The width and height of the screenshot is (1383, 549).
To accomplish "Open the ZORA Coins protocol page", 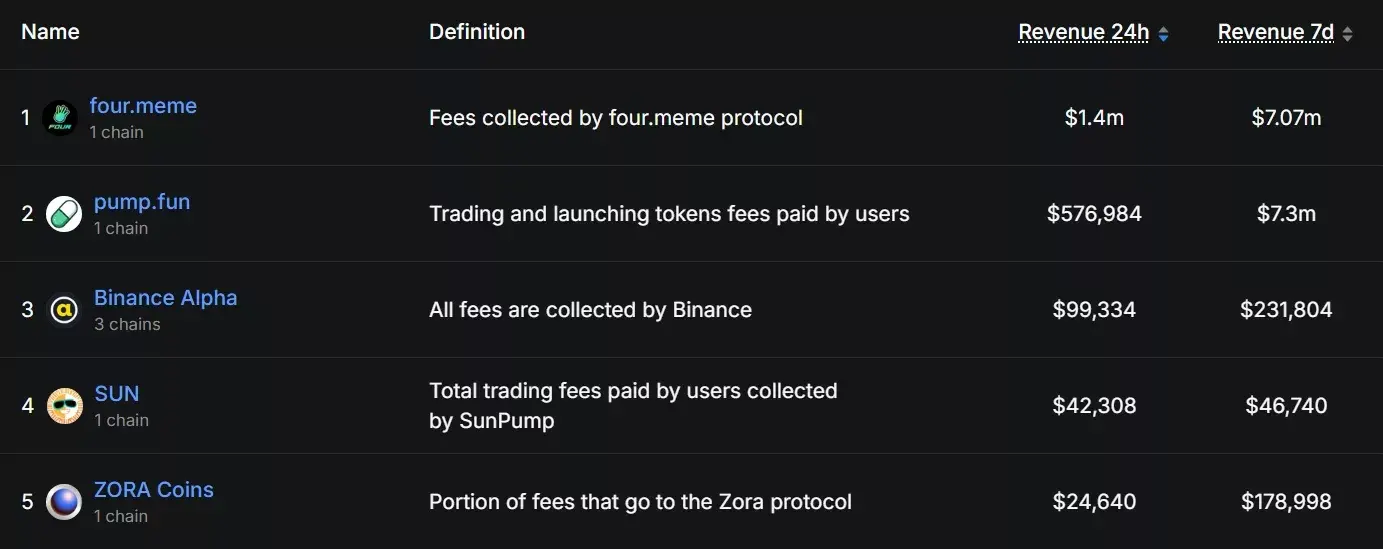I will tap(154, 490).
